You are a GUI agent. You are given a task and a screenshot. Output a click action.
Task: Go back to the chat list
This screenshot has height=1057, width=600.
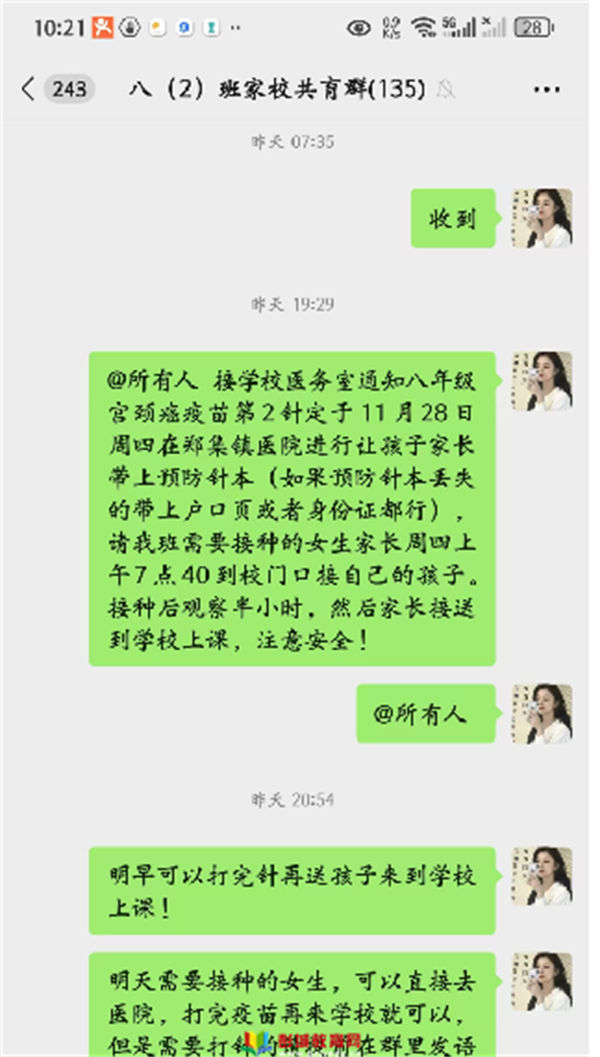[28, 89]
